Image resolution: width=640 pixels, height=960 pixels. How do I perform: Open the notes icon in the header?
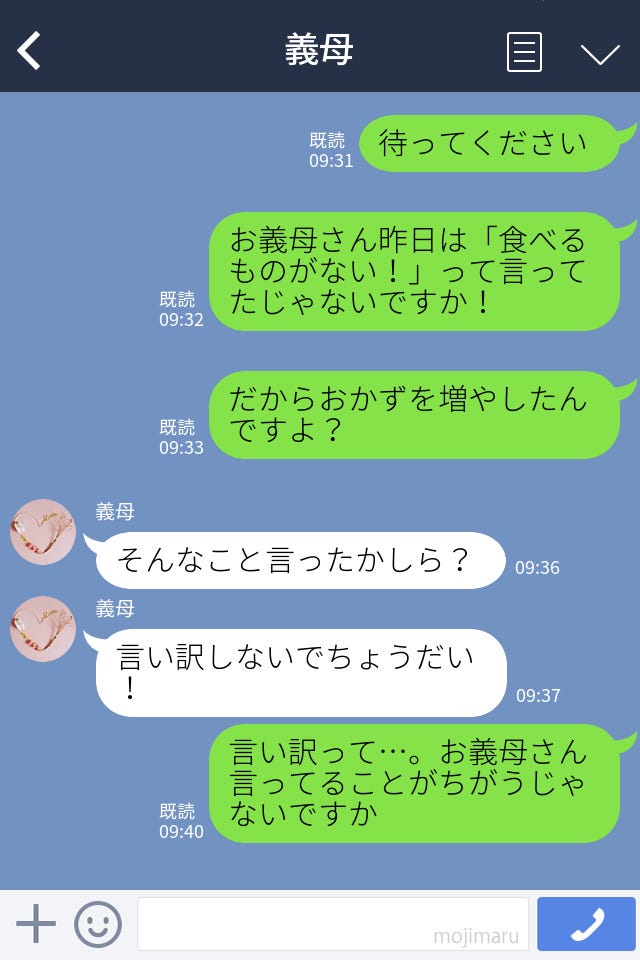[x=524, y=52]
